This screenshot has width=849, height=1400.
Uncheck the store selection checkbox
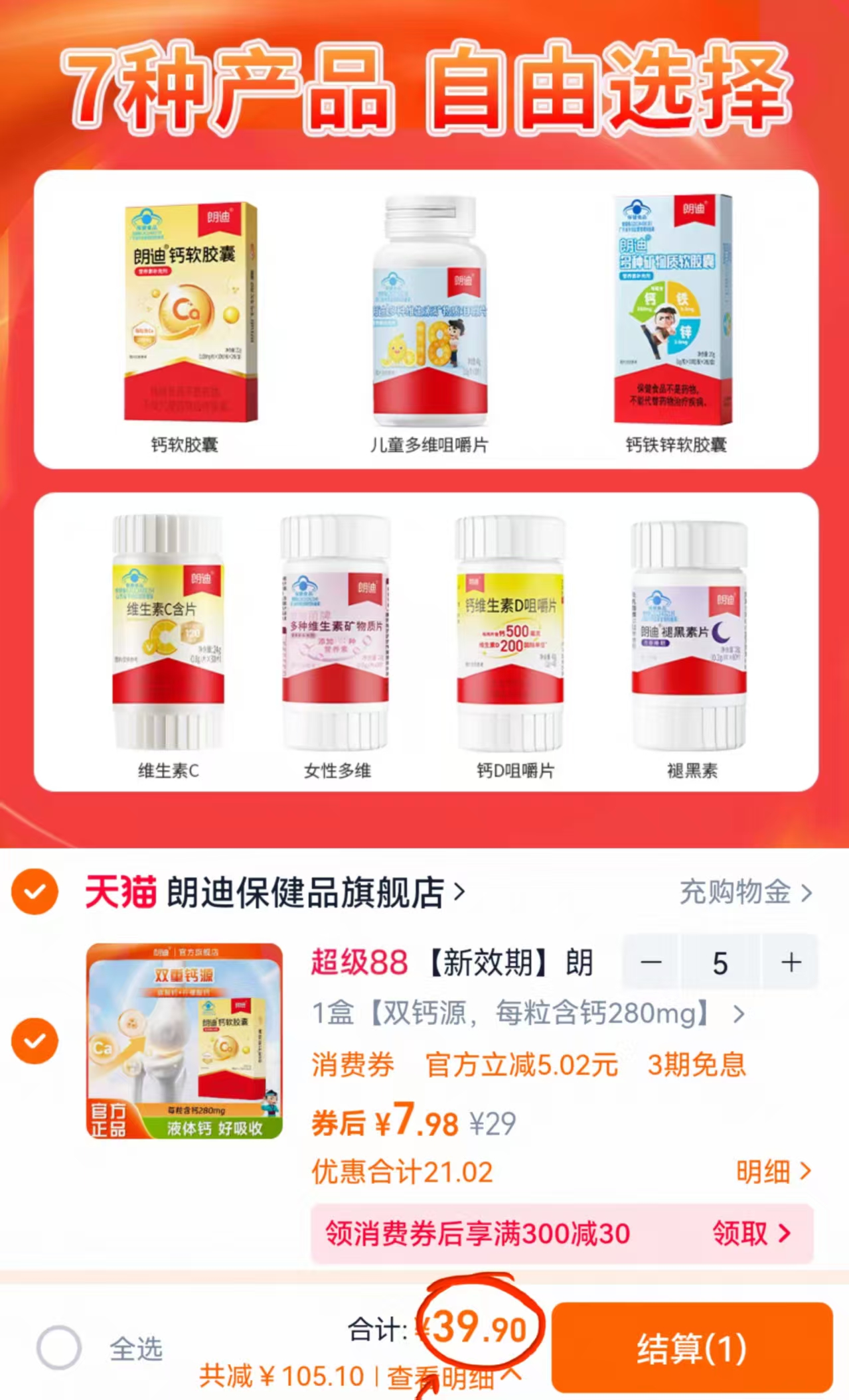tap(35, 892)
